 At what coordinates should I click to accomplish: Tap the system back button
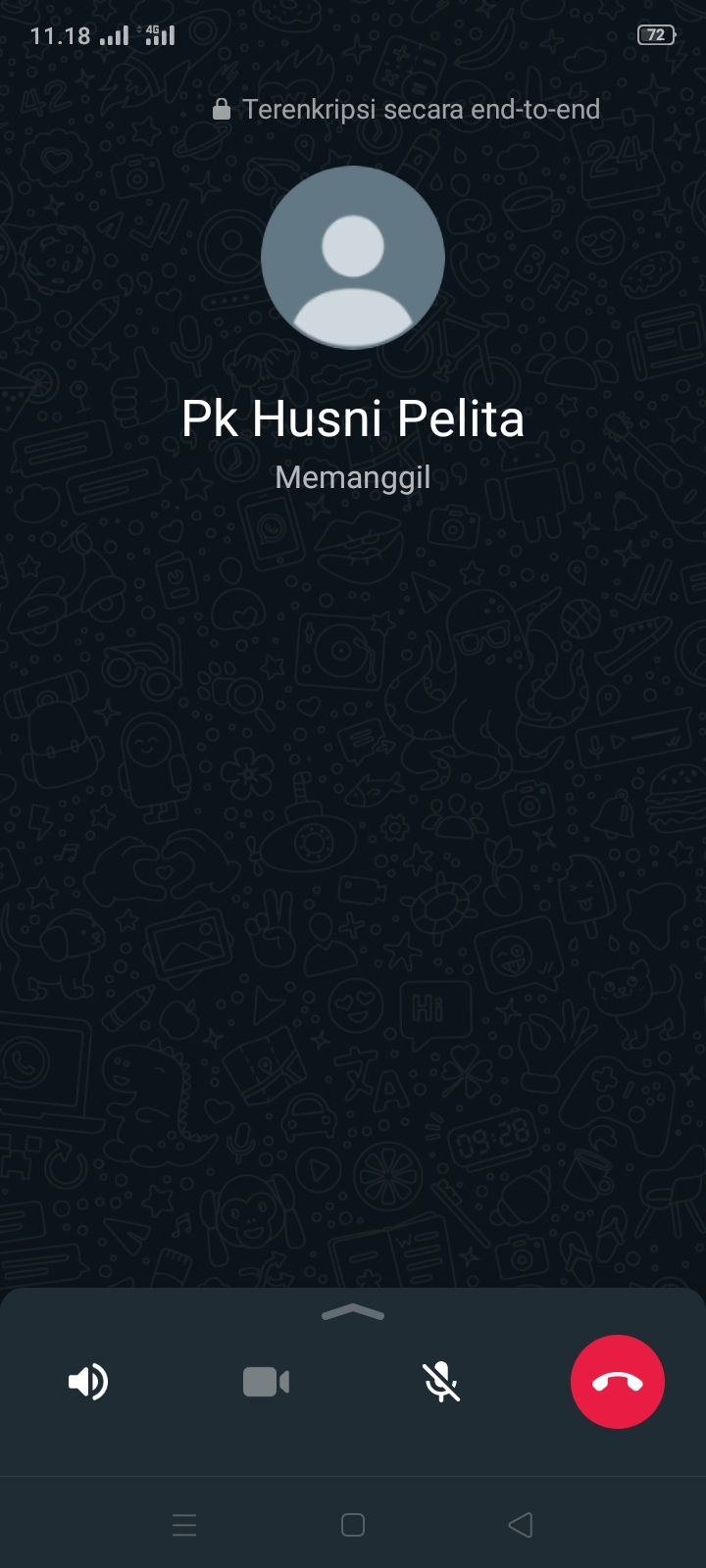tap(521, 1525)
